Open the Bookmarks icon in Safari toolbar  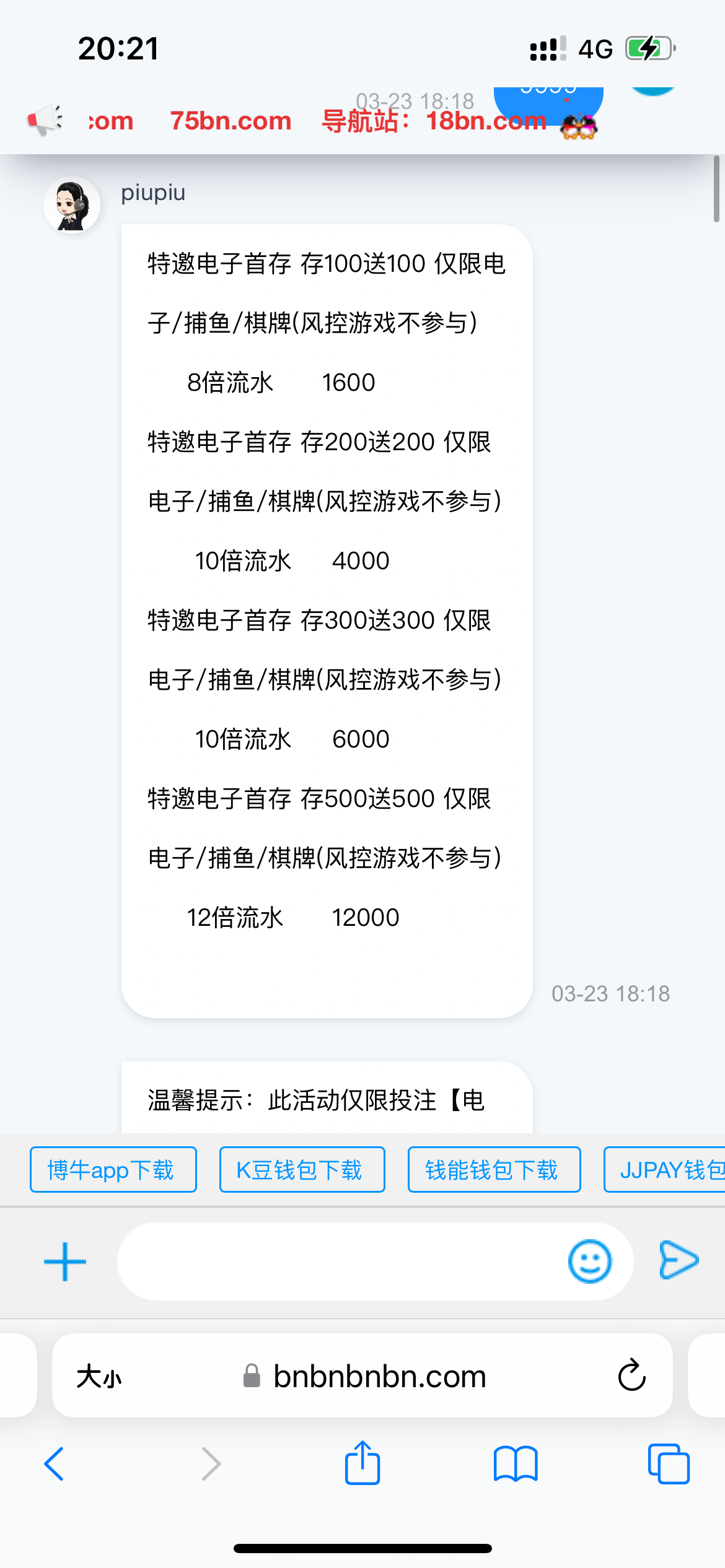(x=516, y=1463)
